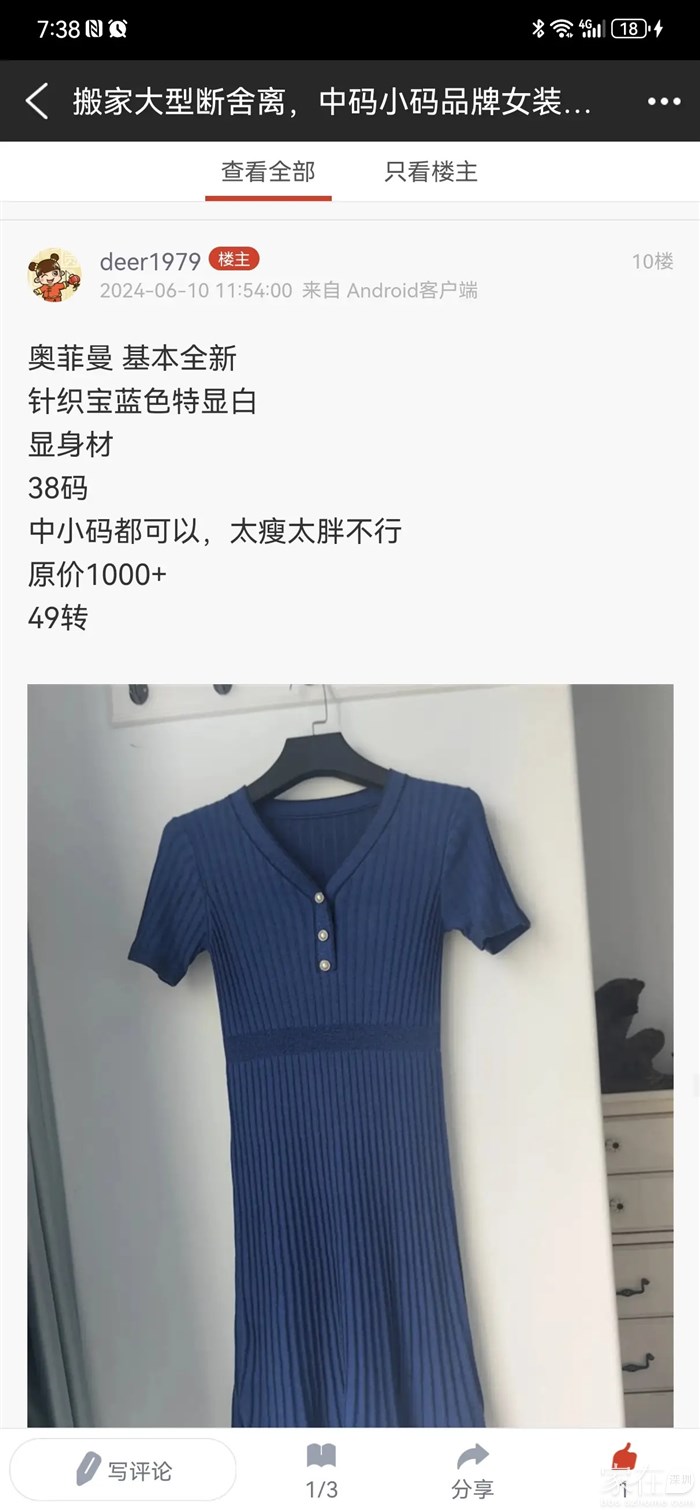Open the three-dot overflow menu

(x=664, y=102)
